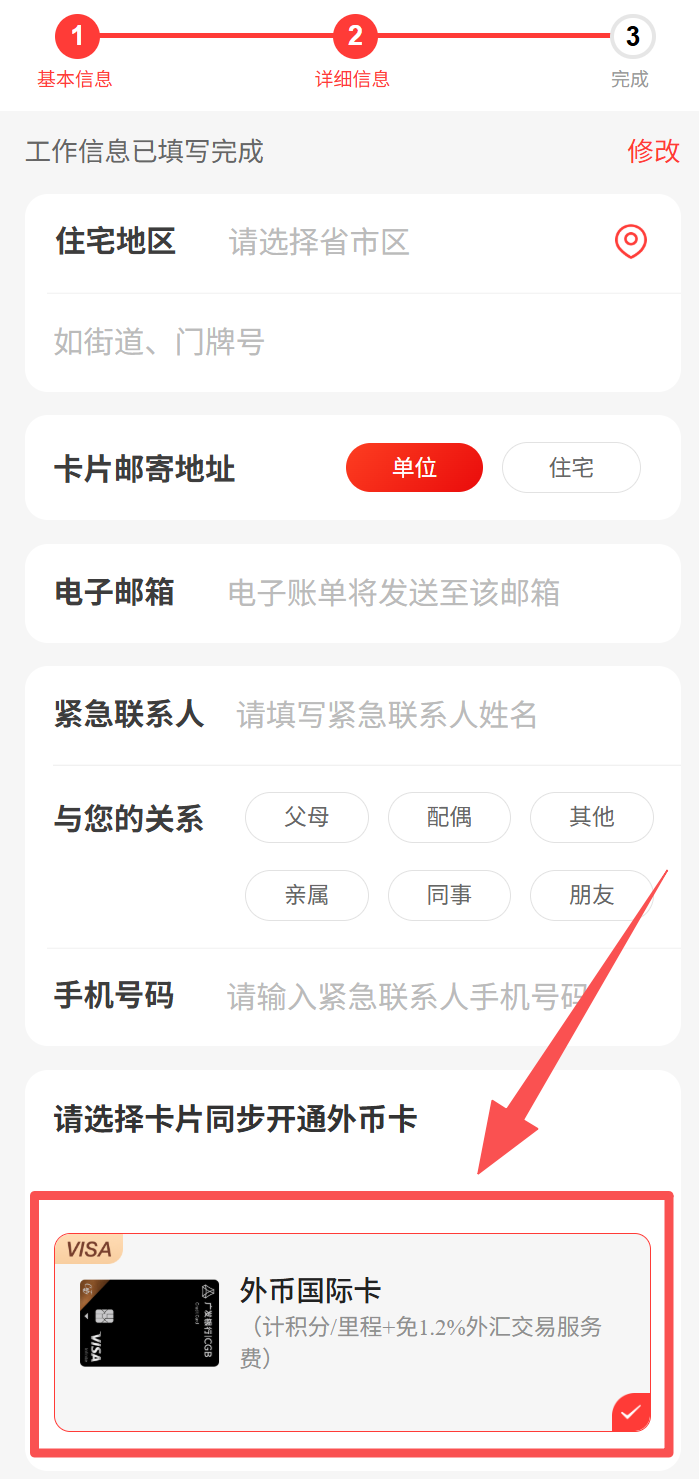Select 住宅 as card mailing address

(x=571, y=468)
